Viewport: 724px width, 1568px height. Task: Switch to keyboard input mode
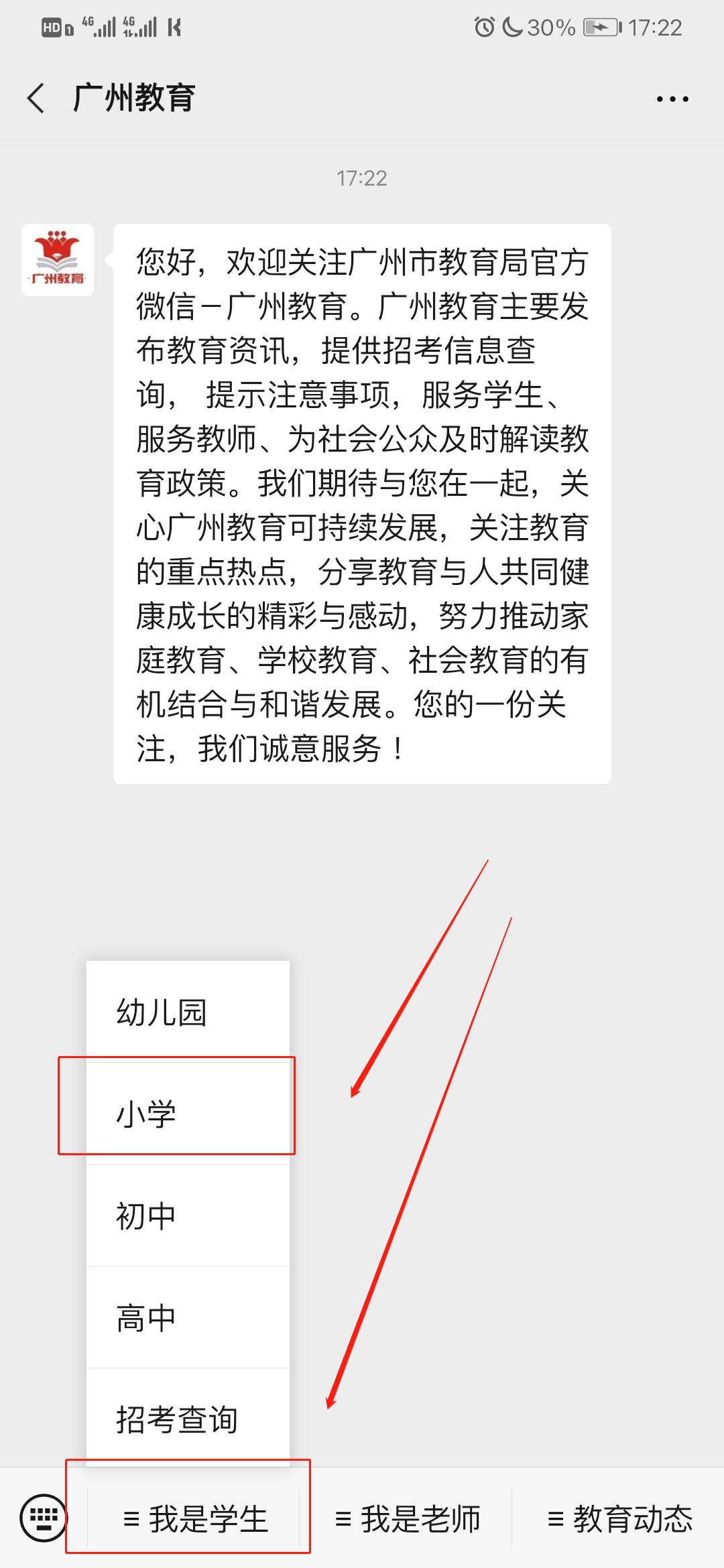(44, 1518)
